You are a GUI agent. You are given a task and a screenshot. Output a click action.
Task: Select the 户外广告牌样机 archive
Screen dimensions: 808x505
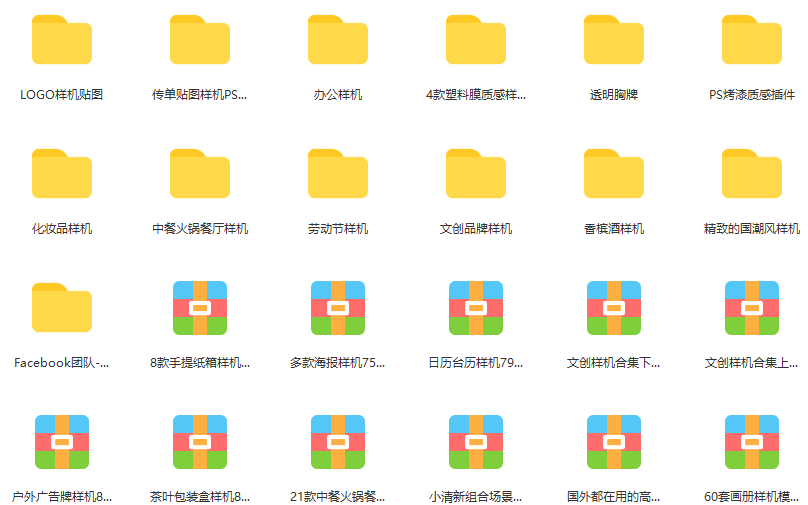point(62,442)
